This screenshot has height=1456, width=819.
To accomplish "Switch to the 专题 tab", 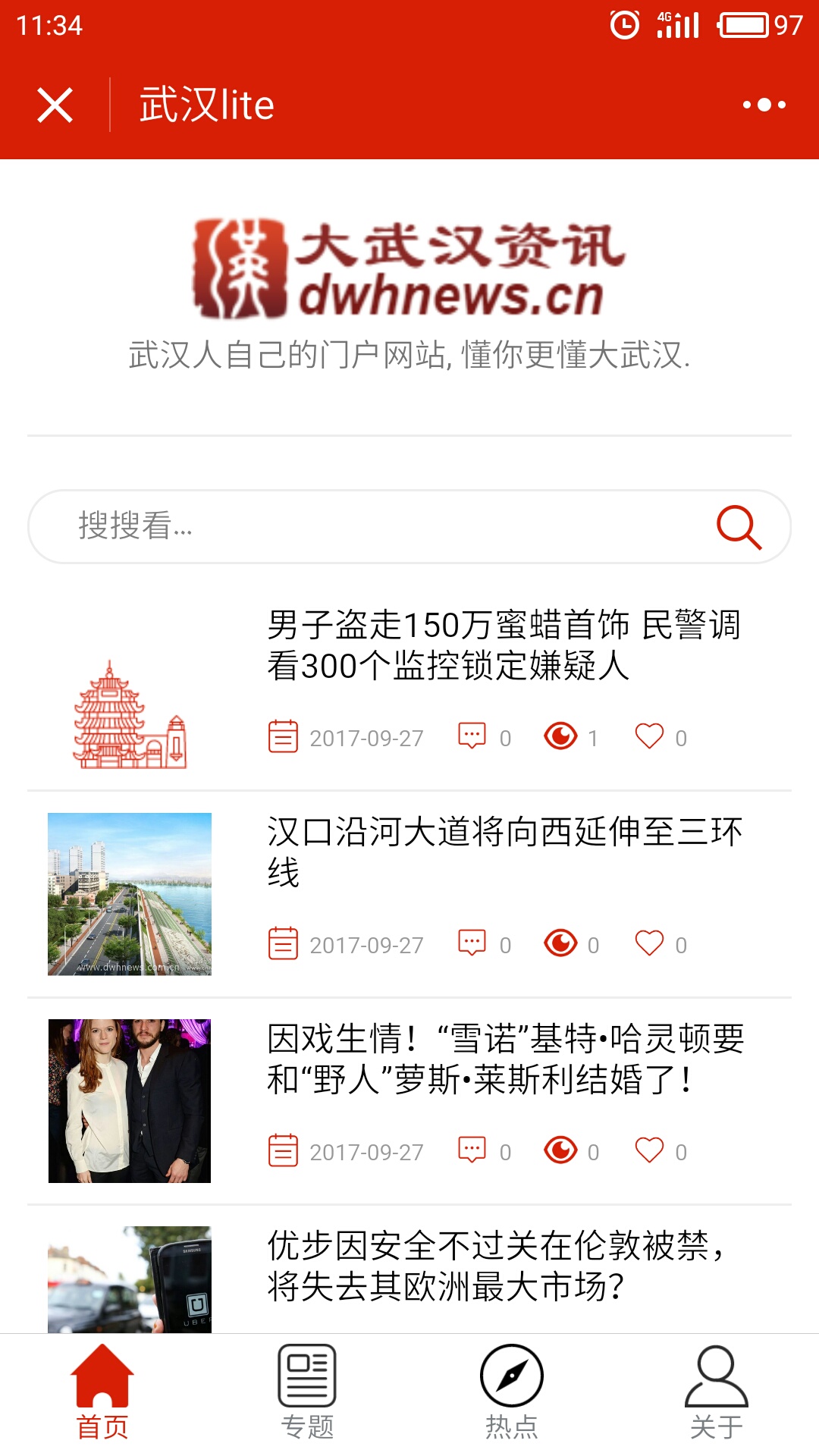I will pos(307,1393).
